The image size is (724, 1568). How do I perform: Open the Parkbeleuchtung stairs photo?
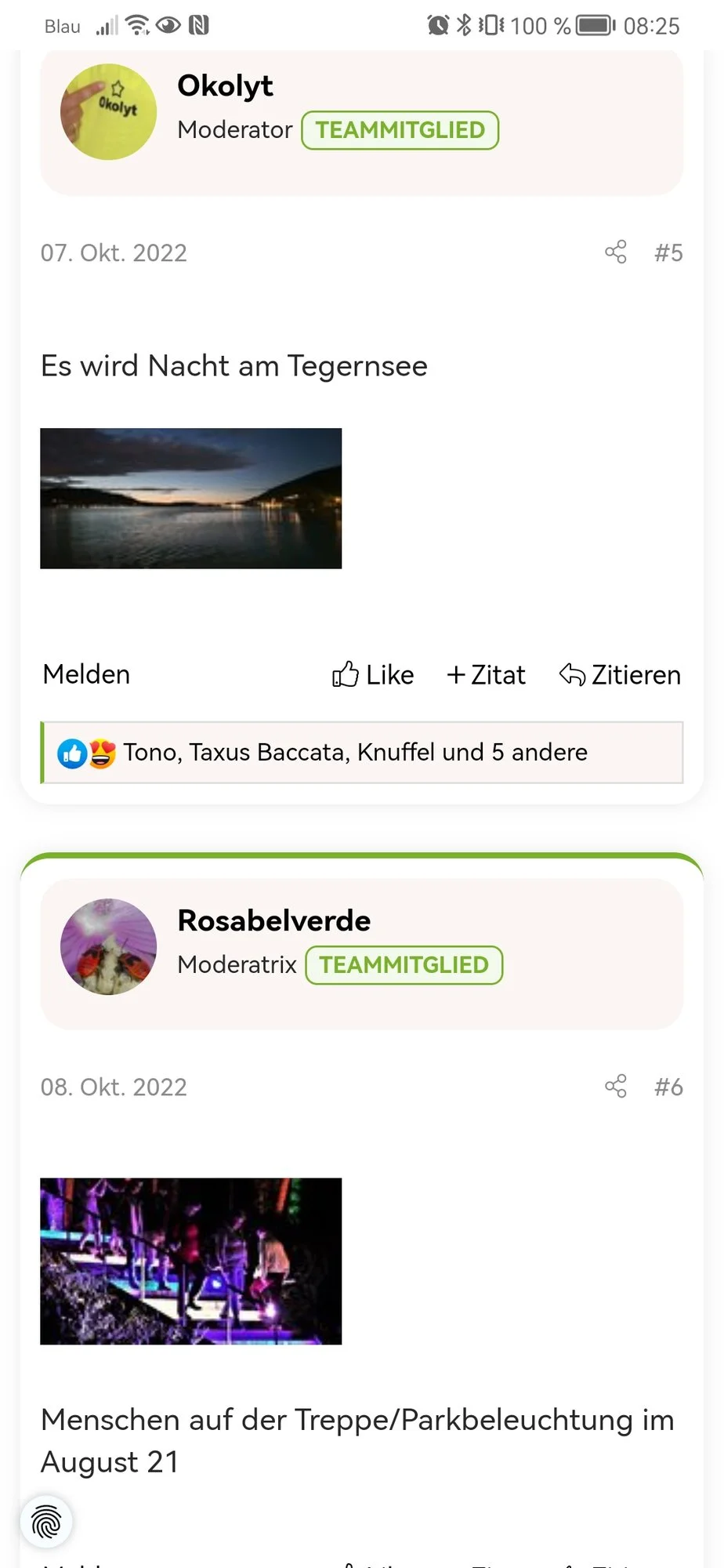click(190, 1261)
